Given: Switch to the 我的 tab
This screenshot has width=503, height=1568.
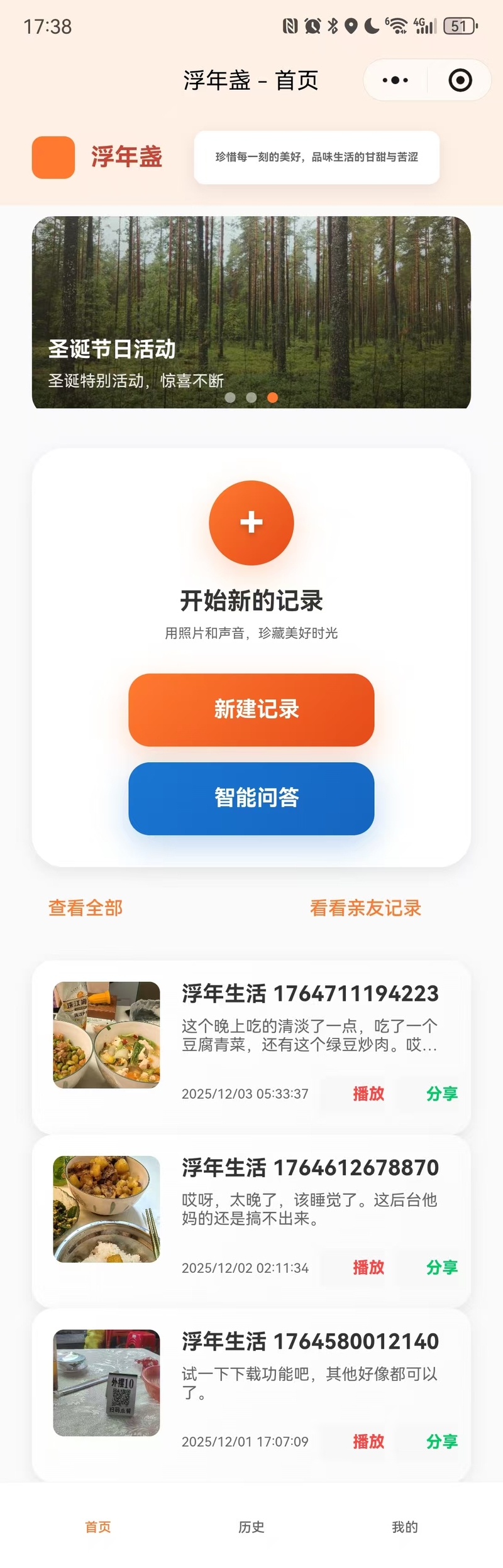Looking at the screenshot, I should tap(404, 1527).
